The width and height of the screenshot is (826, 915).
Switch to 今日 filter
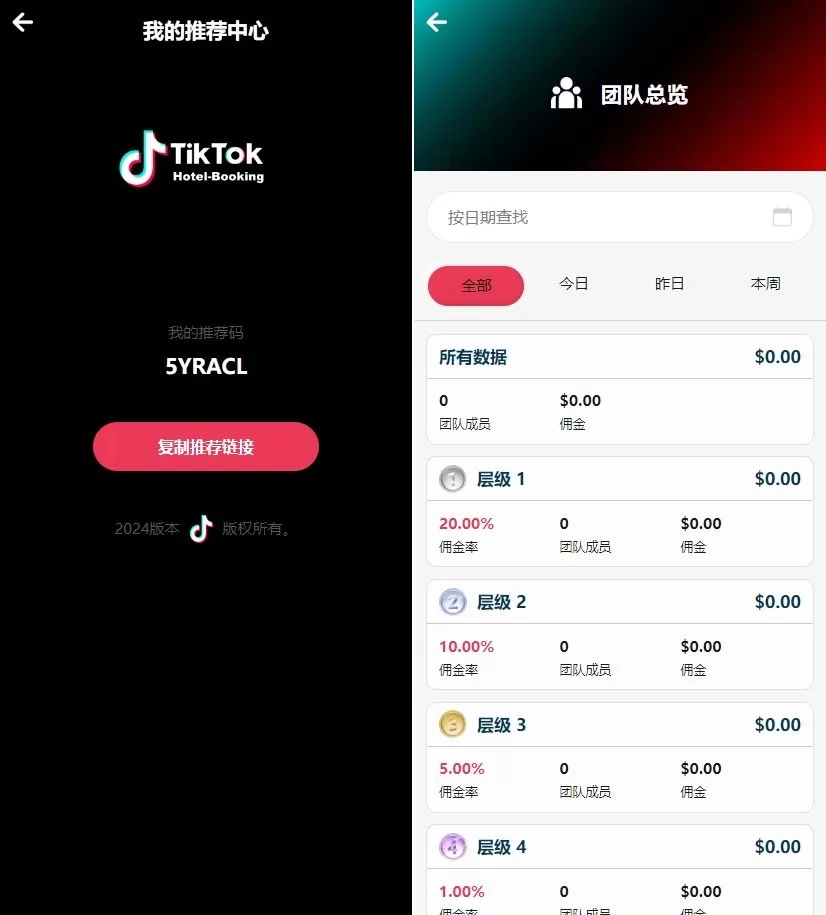[573, 284]
